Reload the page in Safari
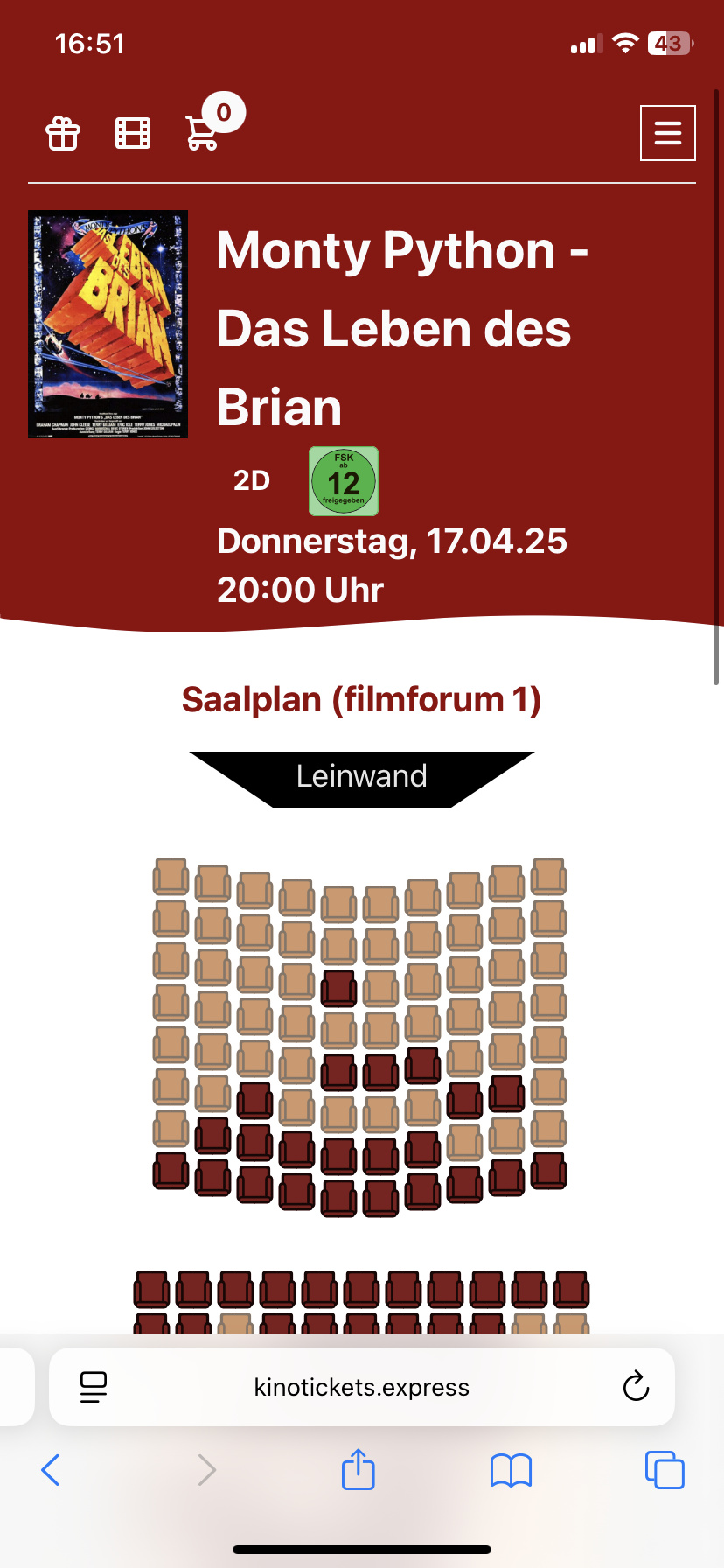 pos(636,1387)
